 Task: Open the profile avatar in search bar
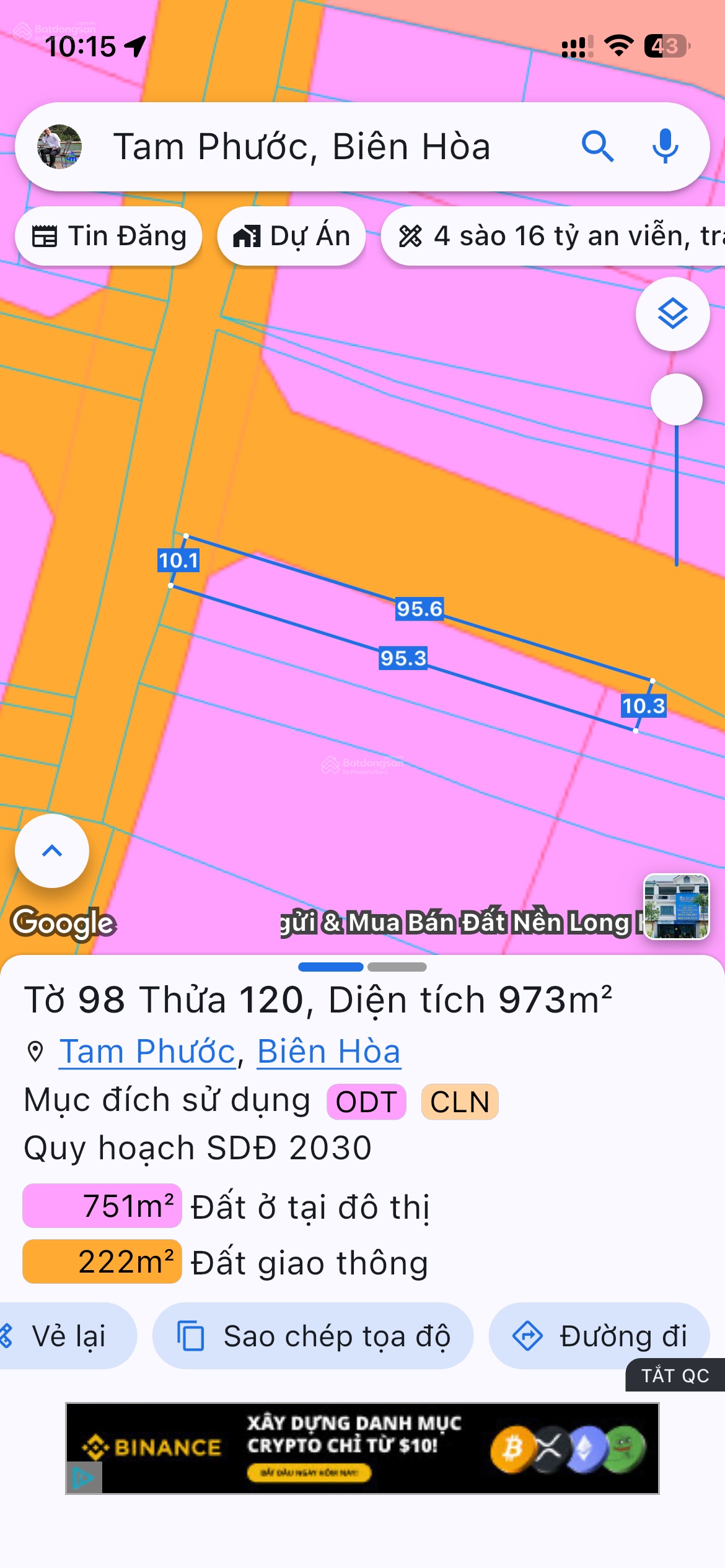tap(59, 147)
